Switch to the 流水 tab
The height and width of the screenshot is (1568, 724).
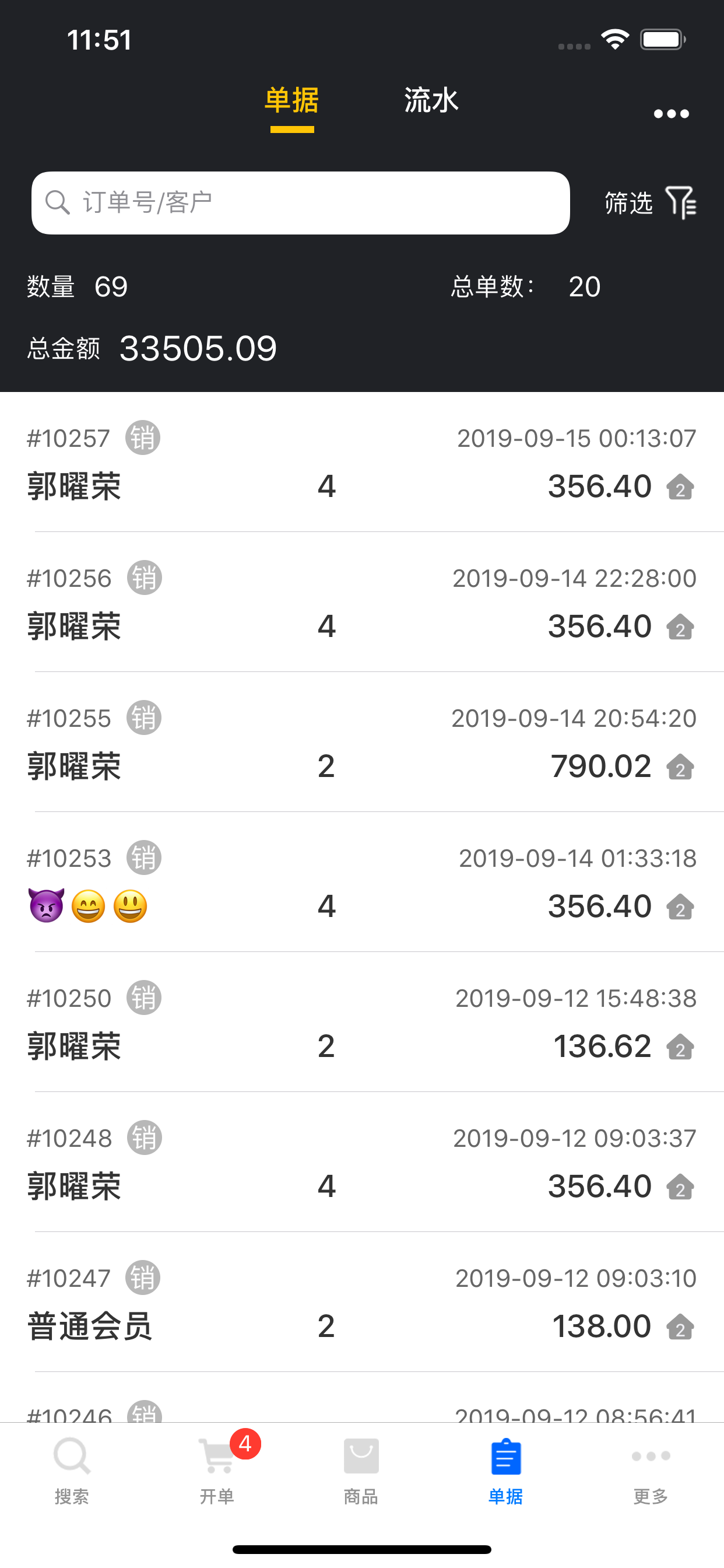(x=431, y=100)
